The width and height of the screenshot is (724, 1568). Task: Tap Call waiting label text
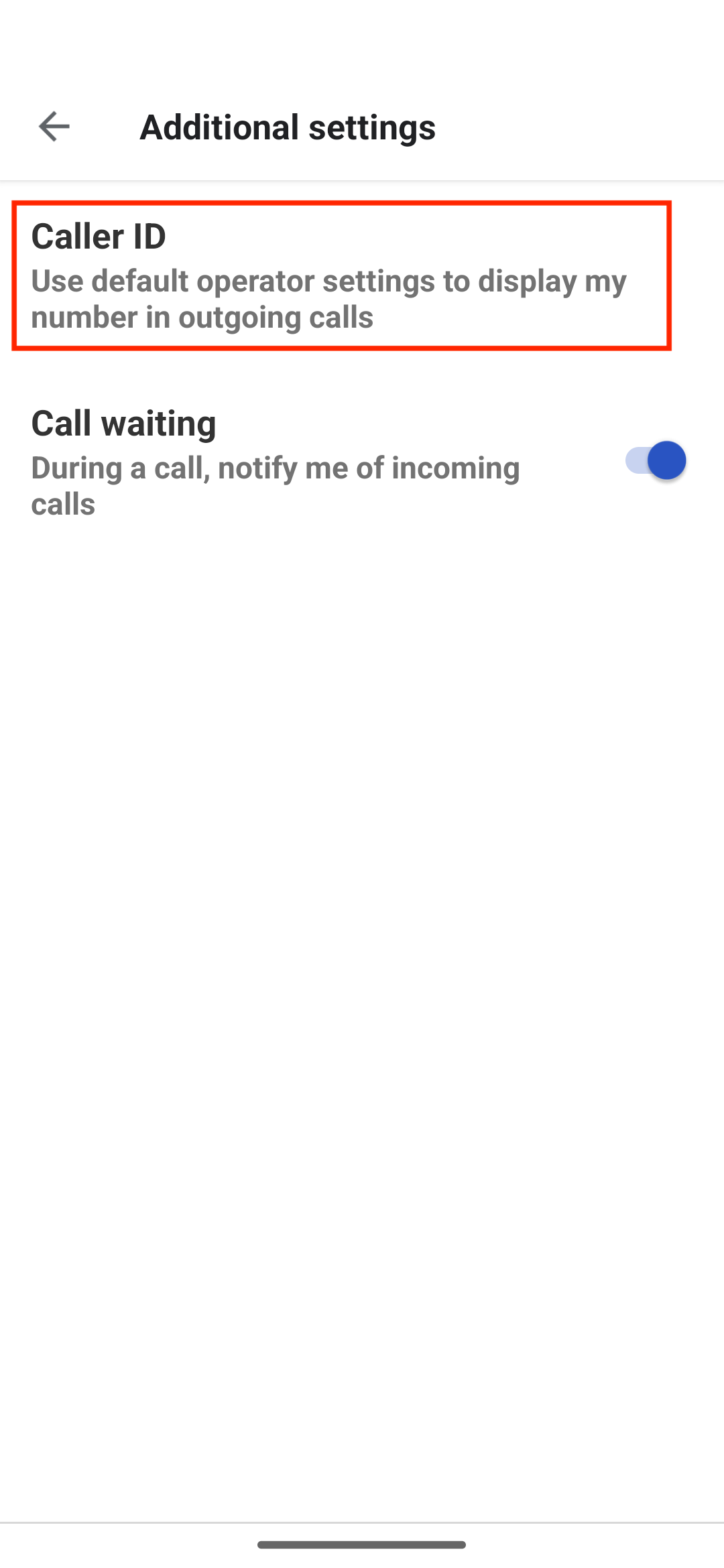click(124, 422)
